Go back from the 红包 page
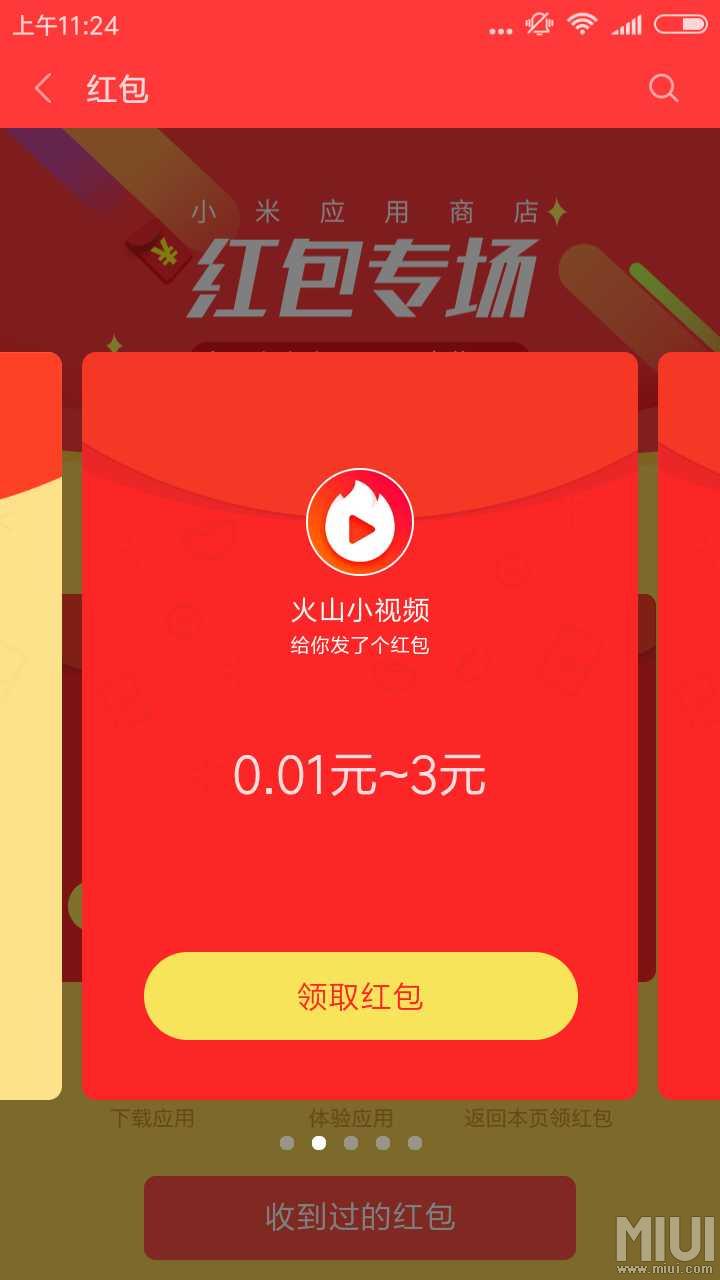 [x=43, y=89]
